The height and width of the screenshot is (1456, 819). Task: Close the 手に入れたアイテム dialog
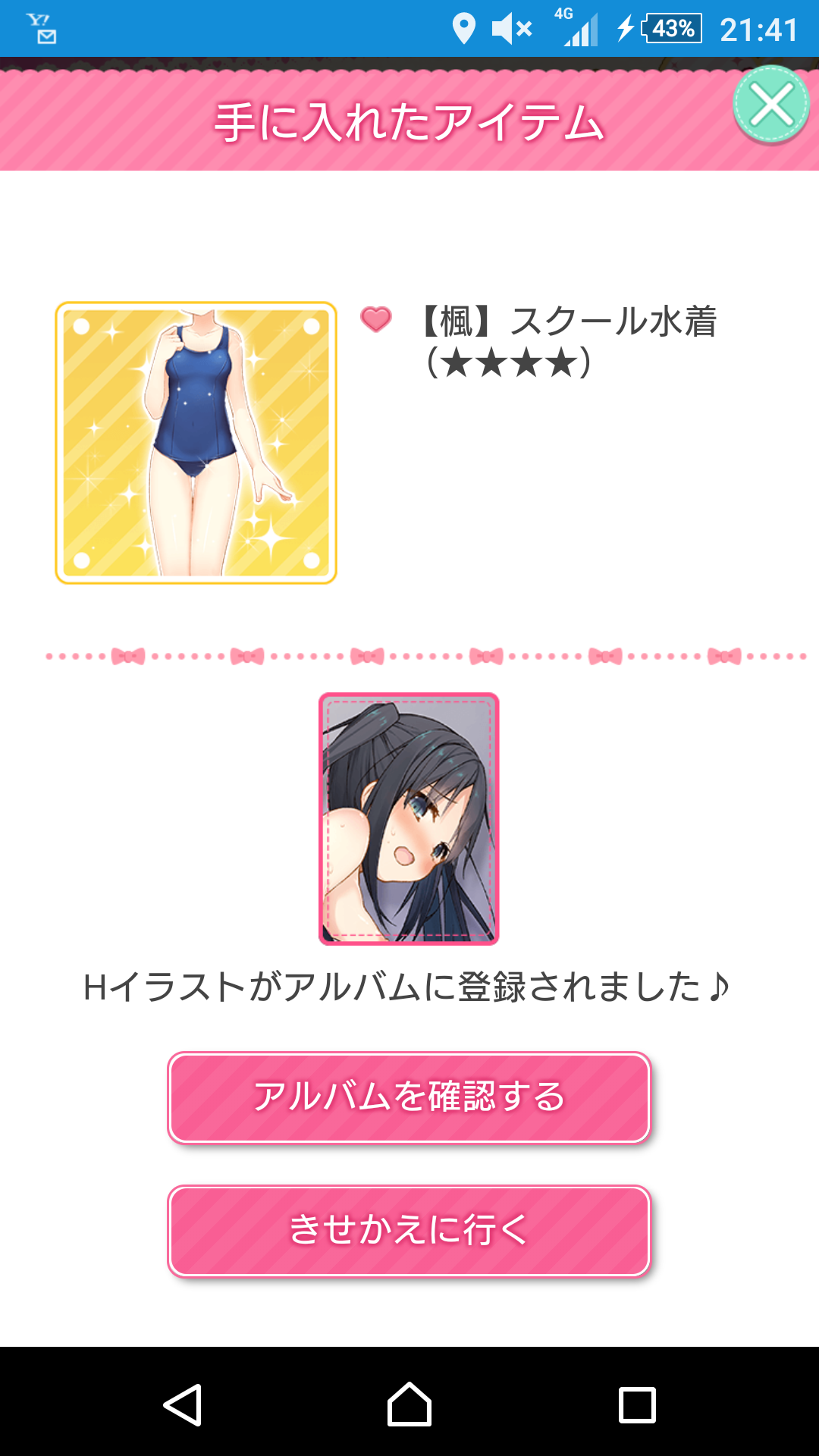tap(770, 105)
